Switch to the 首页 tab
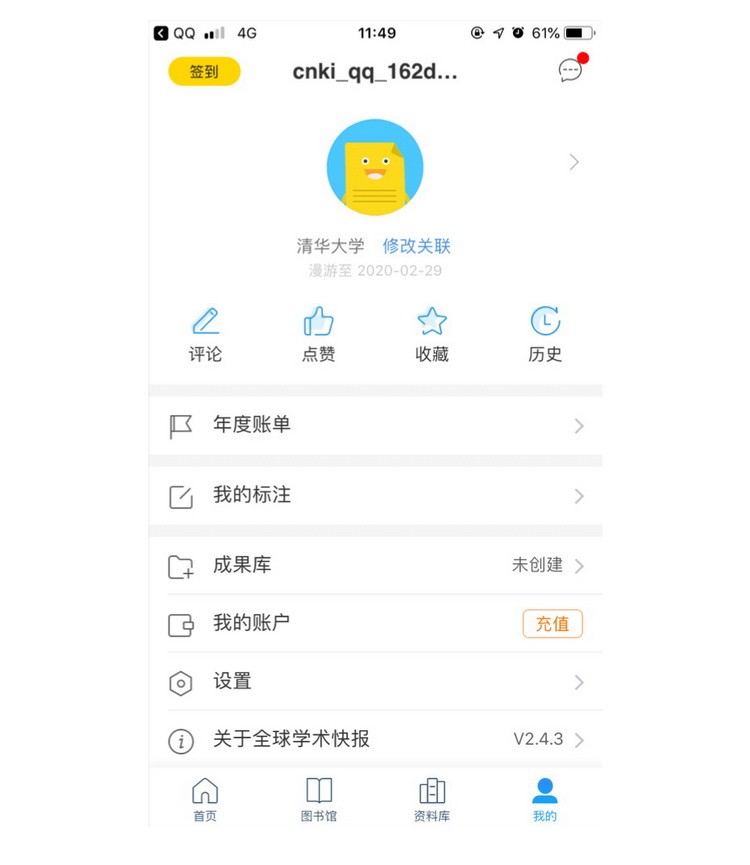750x865 pixels. (205, 799)
